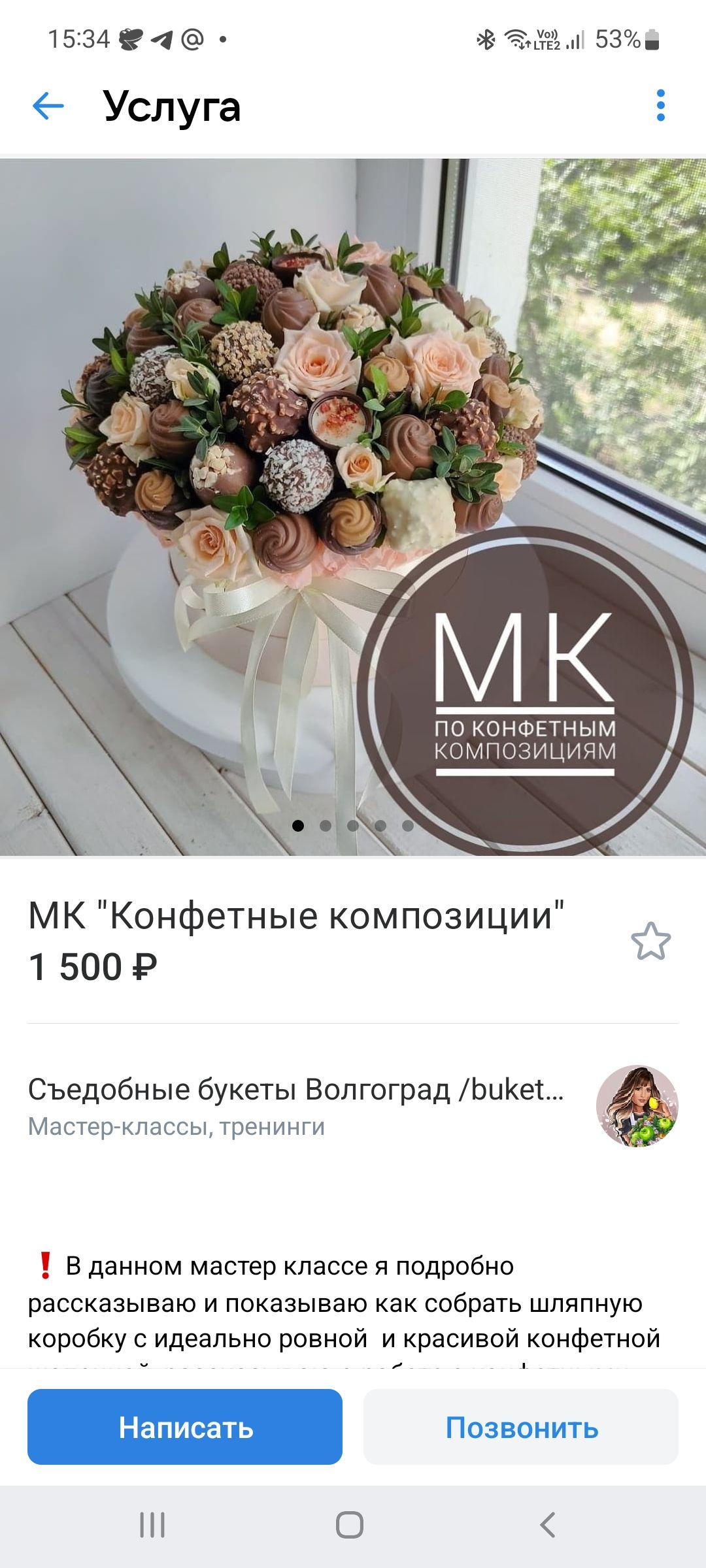Add the service to favorites via the star
706x1568 pixels.
click(650, 941)
